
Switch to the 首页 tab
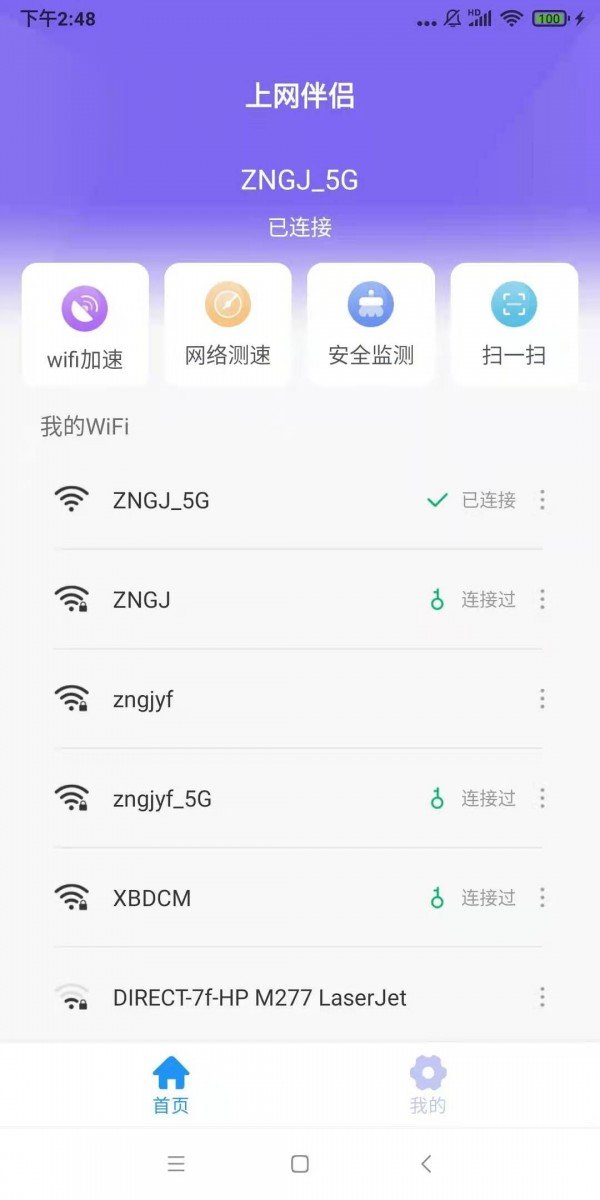click(x=171, y=1084)
